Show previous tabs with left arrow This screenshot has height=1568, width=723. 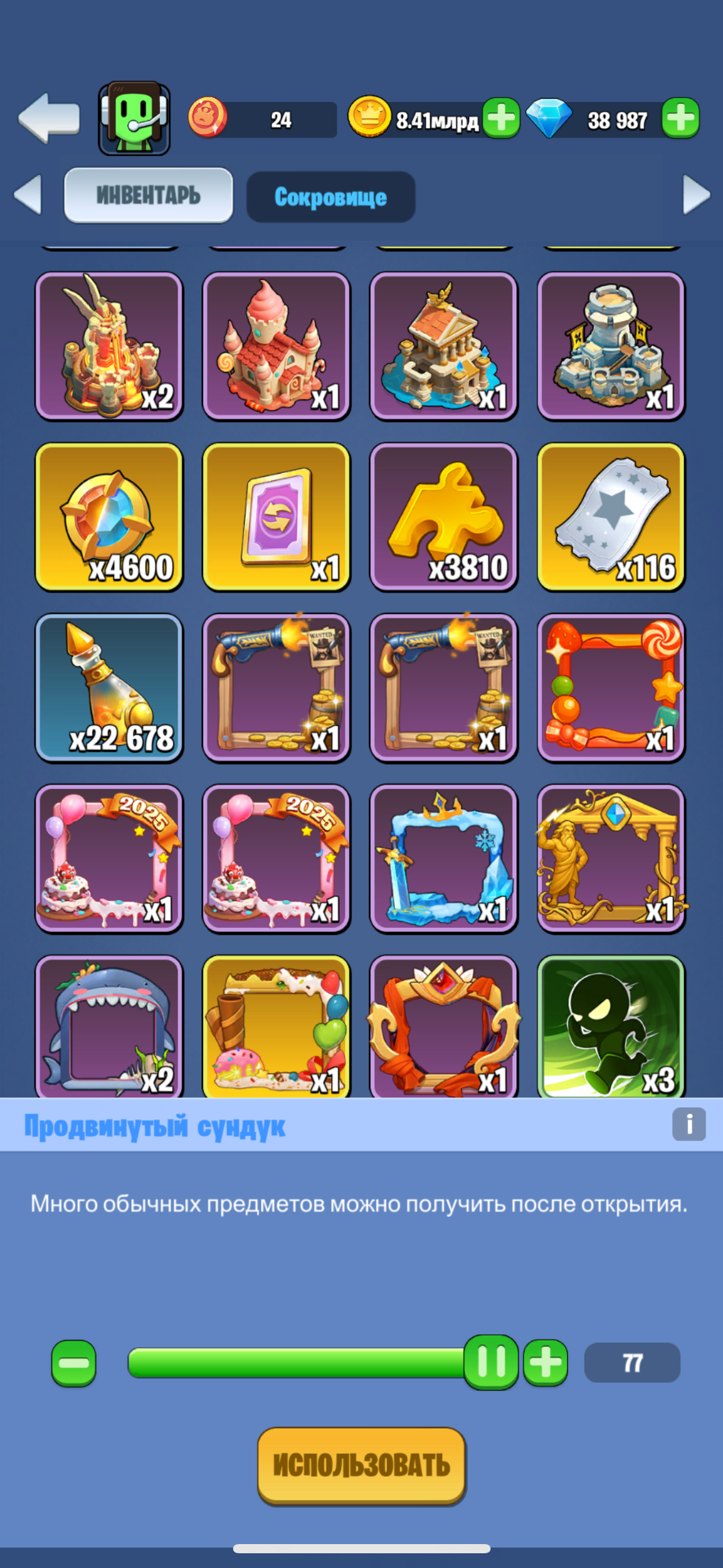click(28, 195)
